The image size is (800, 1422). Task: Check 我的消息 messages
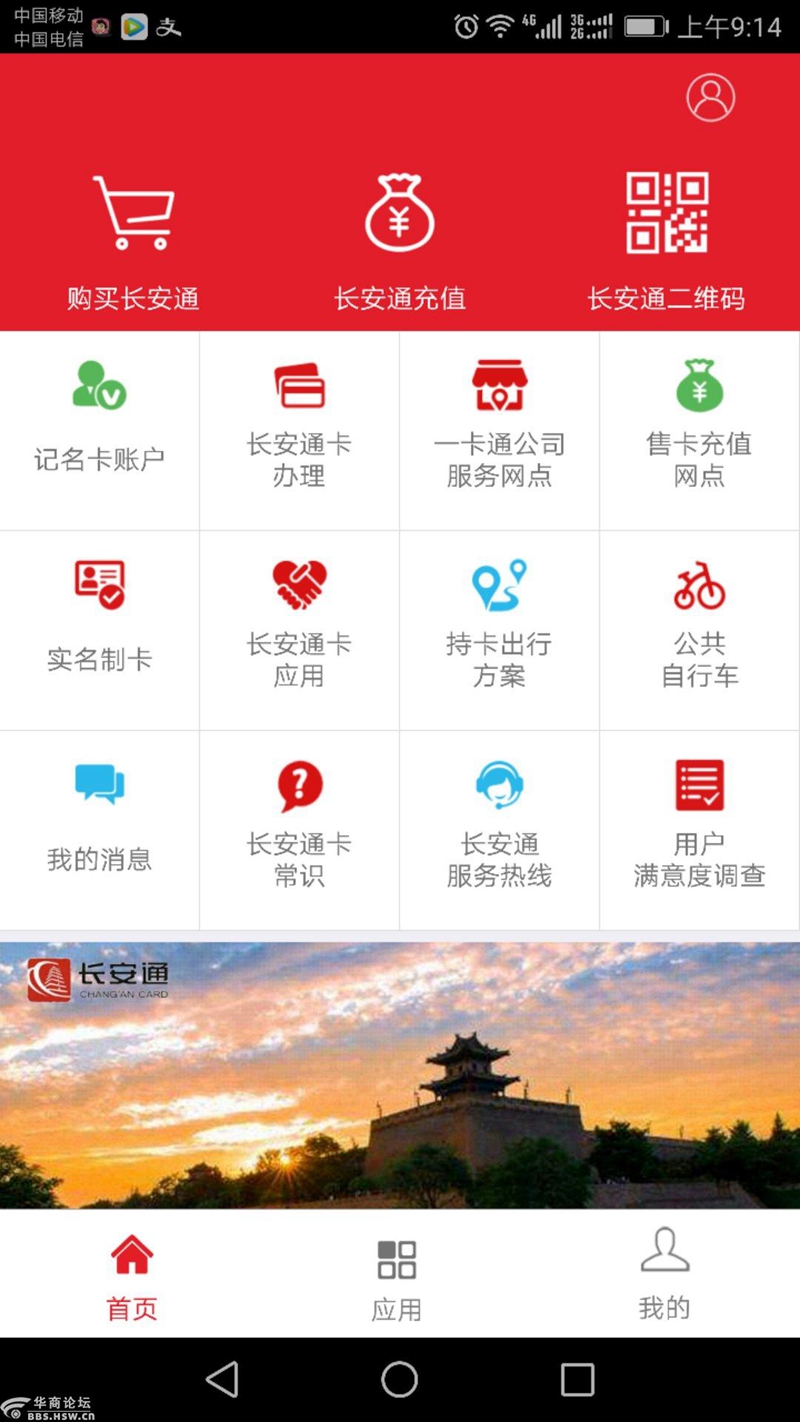[99, 830]
